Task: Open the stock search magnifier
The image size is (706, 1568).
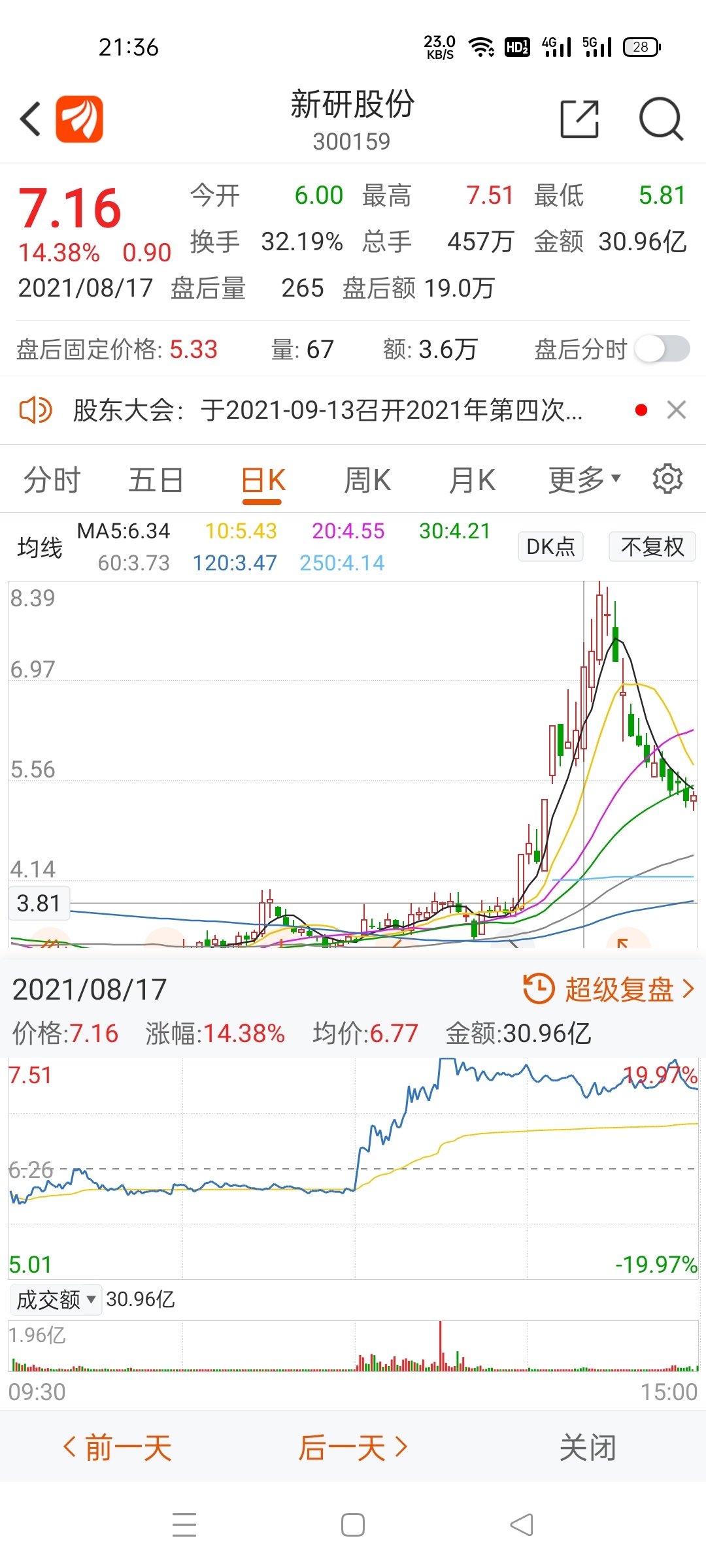Action: tap(661, 119)
